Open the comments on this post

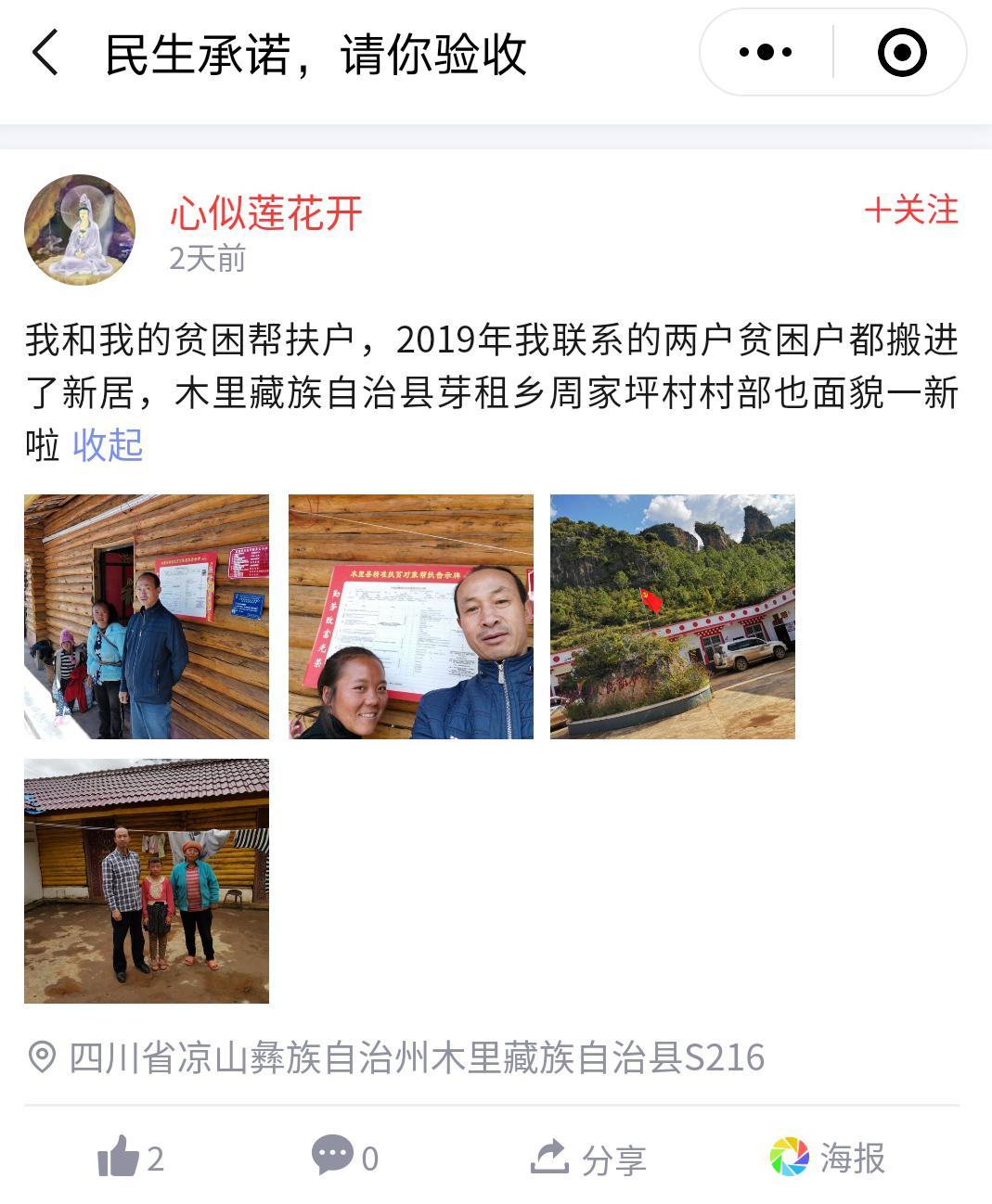[343, 1158]
